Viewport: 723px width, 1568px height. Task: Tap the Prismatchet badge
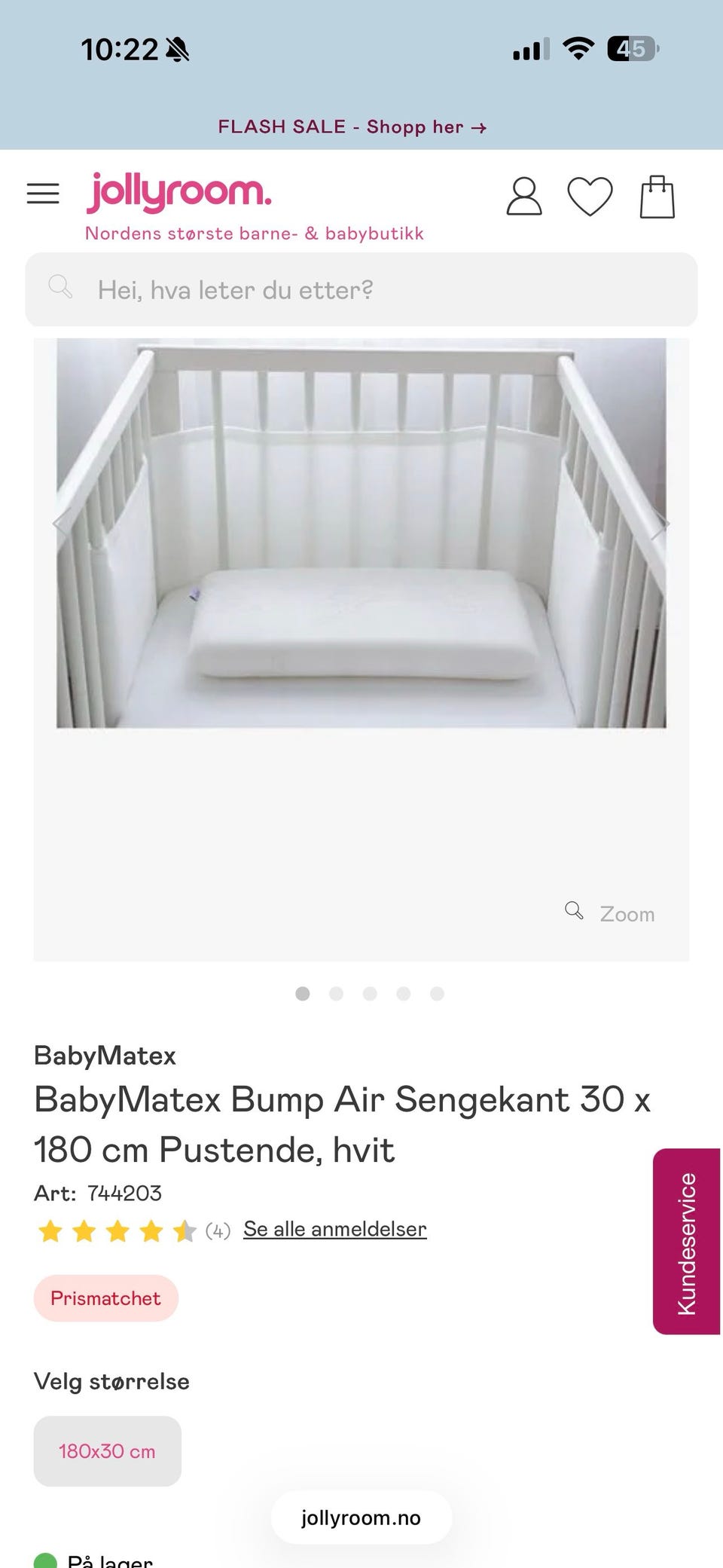coord(105,1298)
